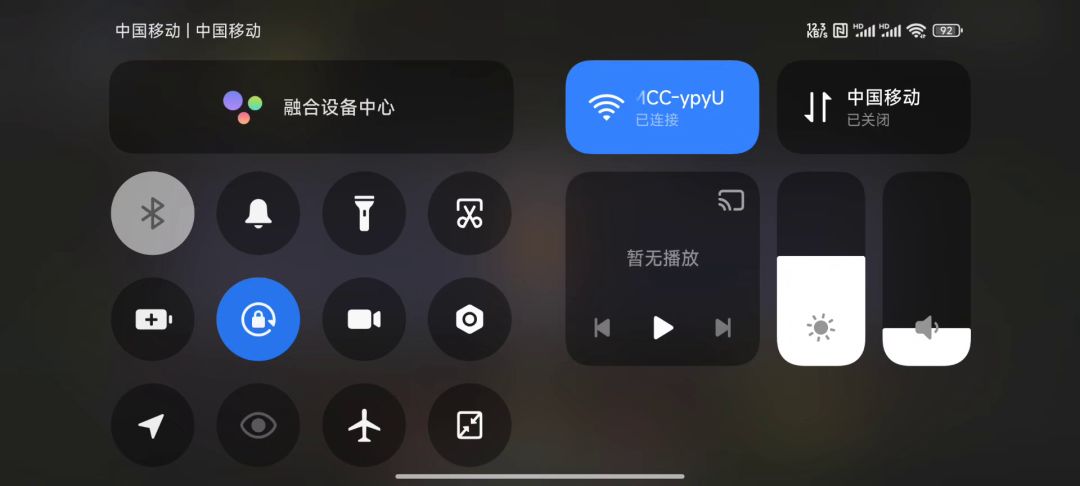Toggle Bluetooth
The image size is (1080, 486).
[x=152, y=213]
